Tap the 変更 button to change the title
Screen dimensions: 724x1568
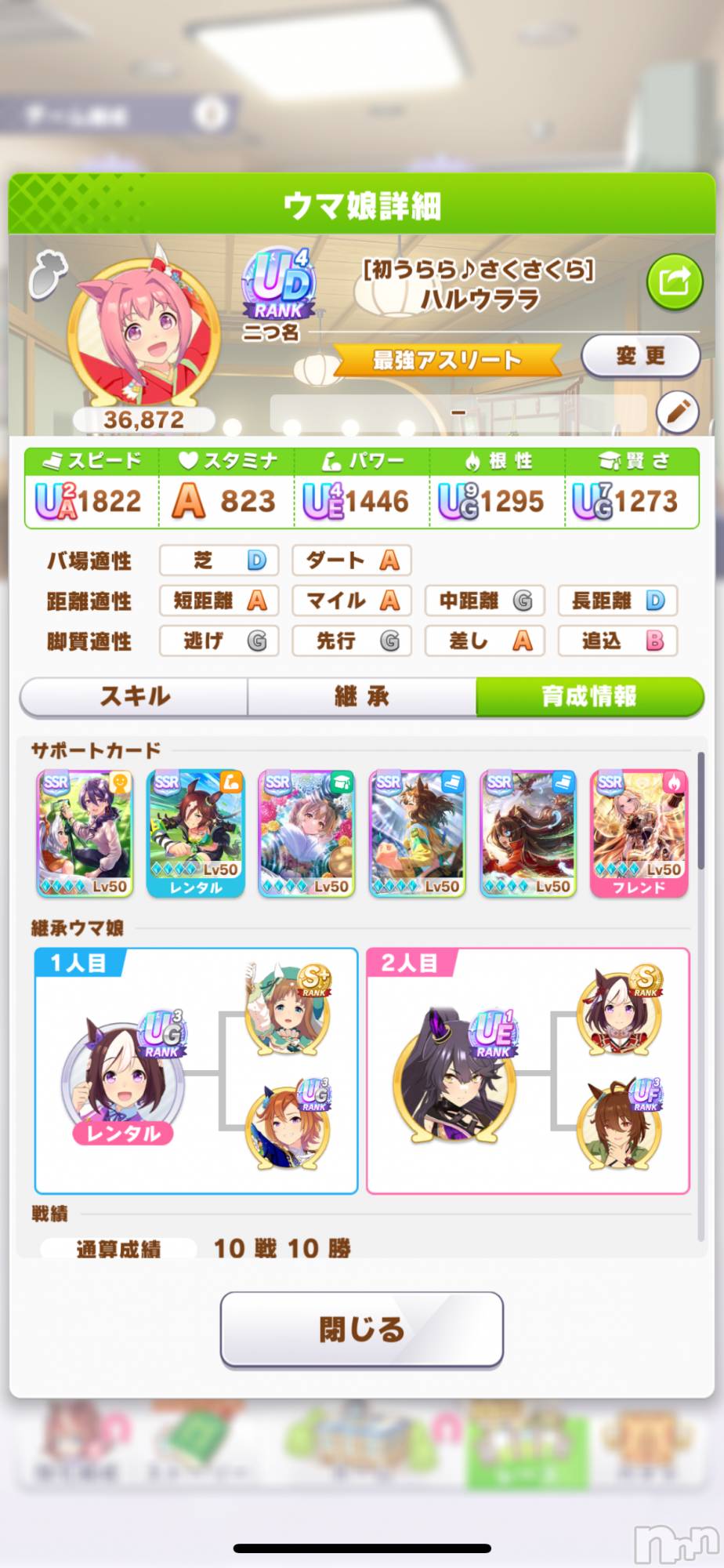click(x=640, y=356)
